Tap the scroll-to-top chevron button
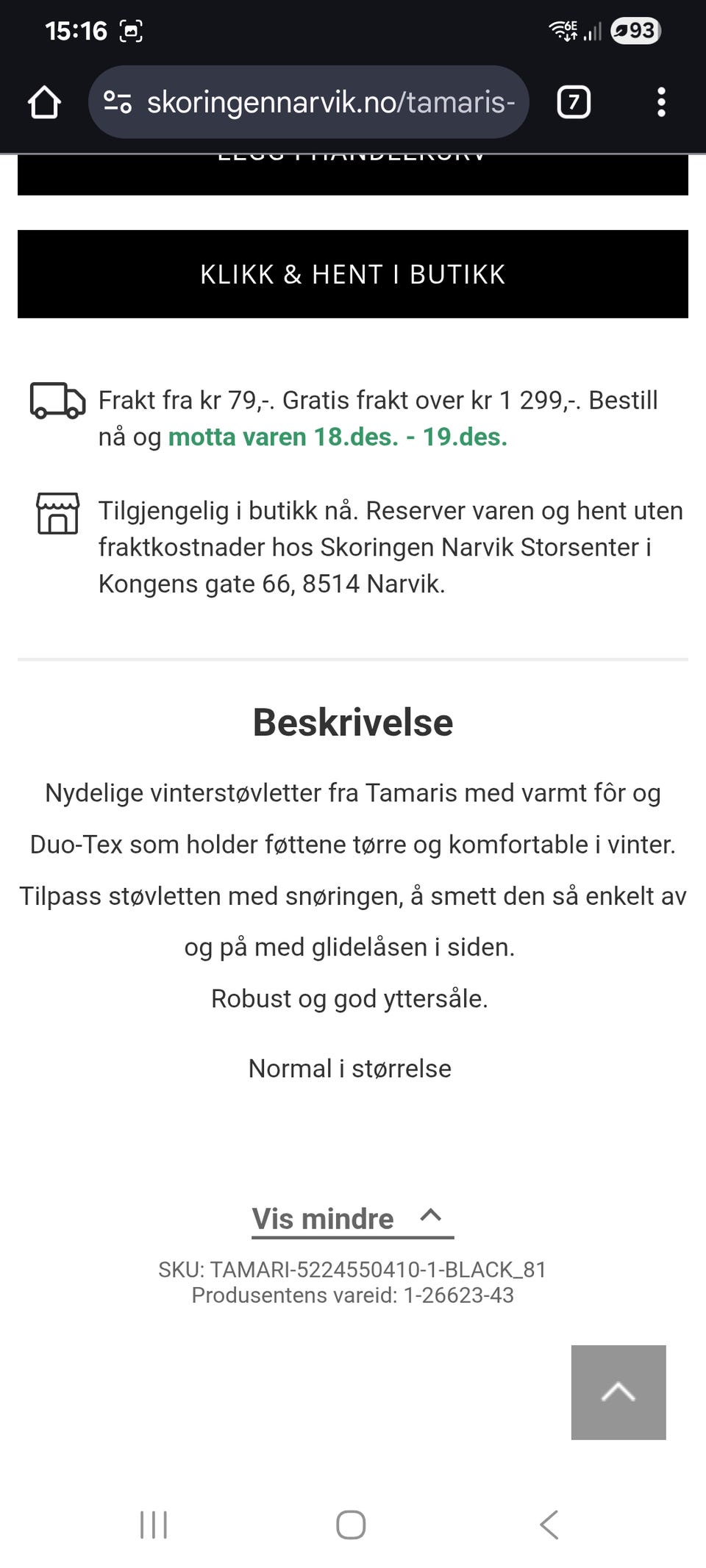The height and width of the screenshot is (1568, 706). pos(618,1392)
